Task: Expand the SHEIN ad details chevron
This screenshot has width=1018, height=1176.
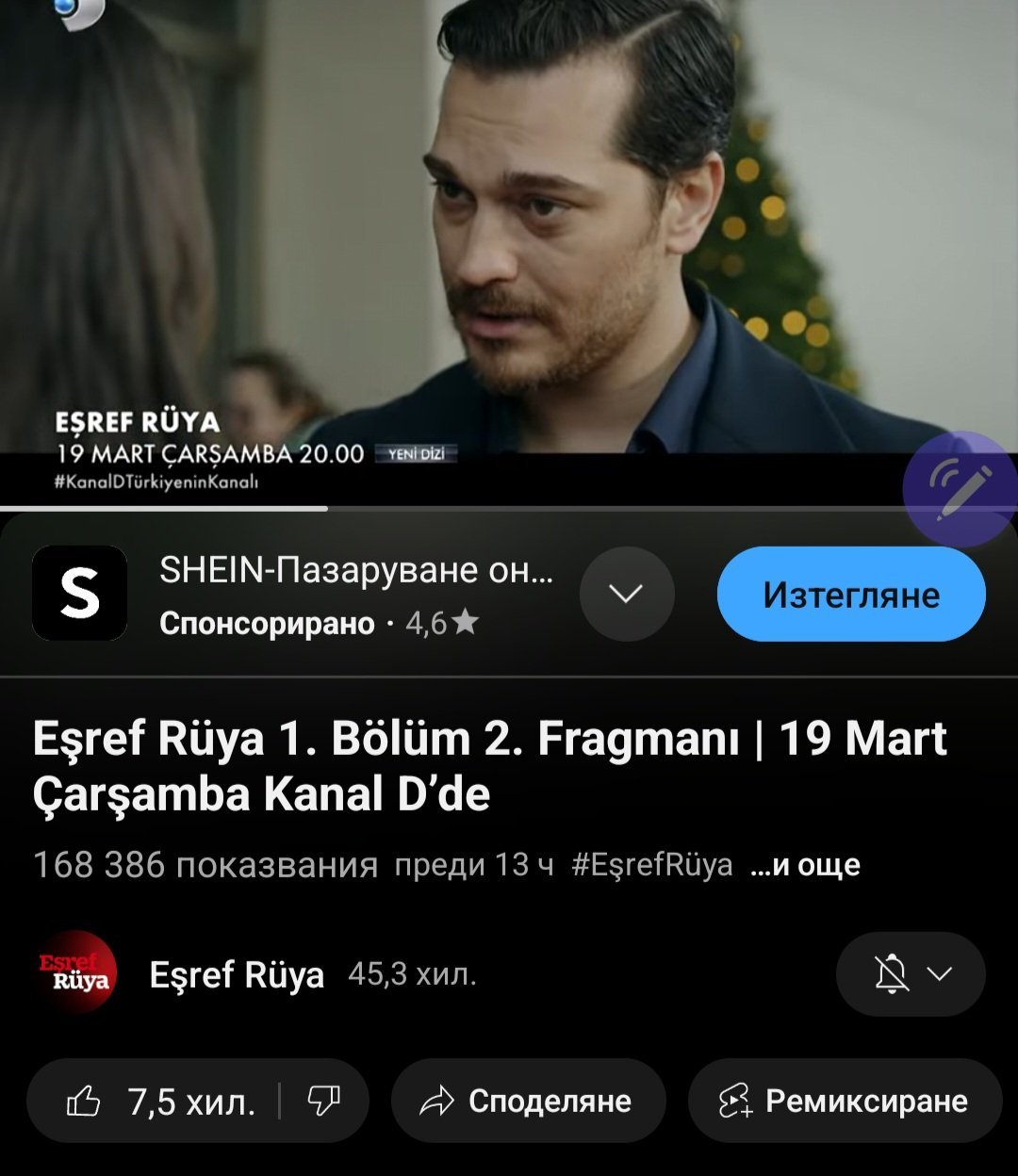Action: point(627,594)
